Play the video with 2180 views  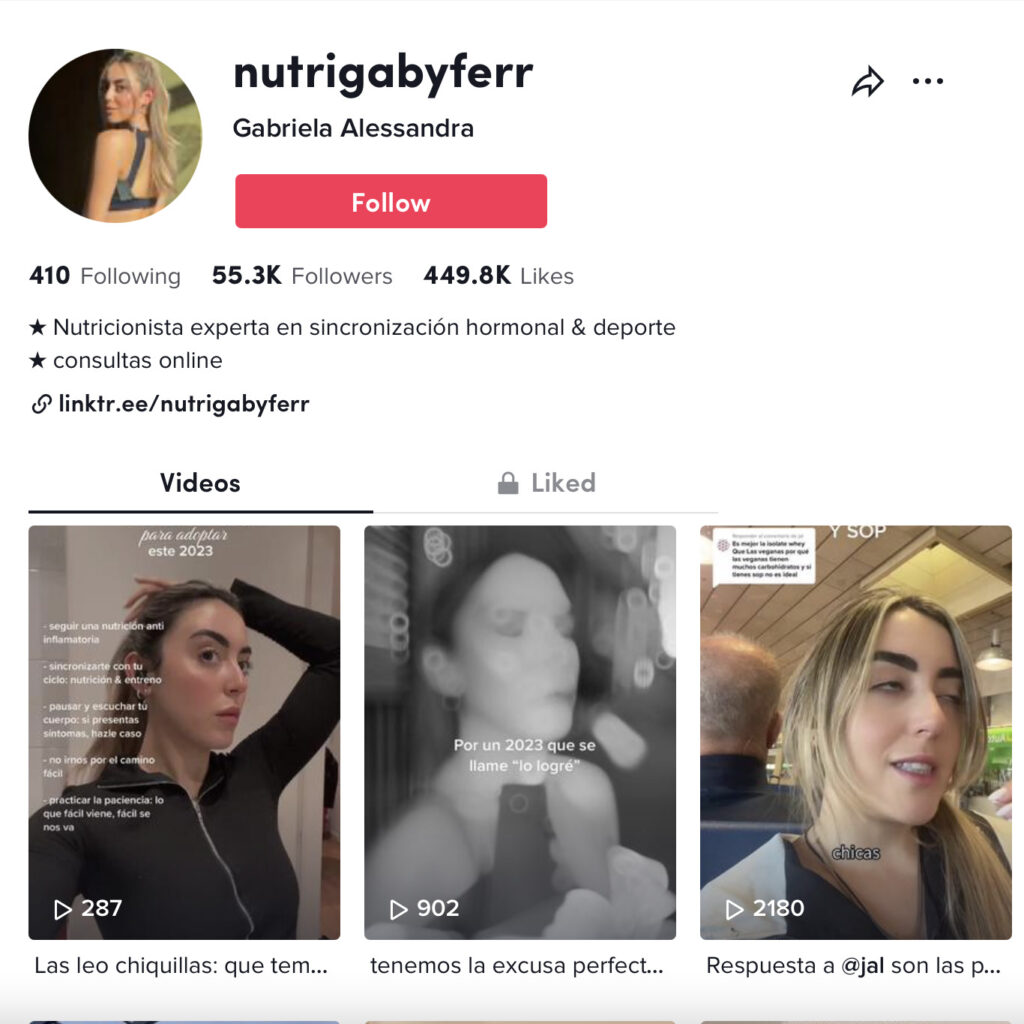click(x=856, y=732)
